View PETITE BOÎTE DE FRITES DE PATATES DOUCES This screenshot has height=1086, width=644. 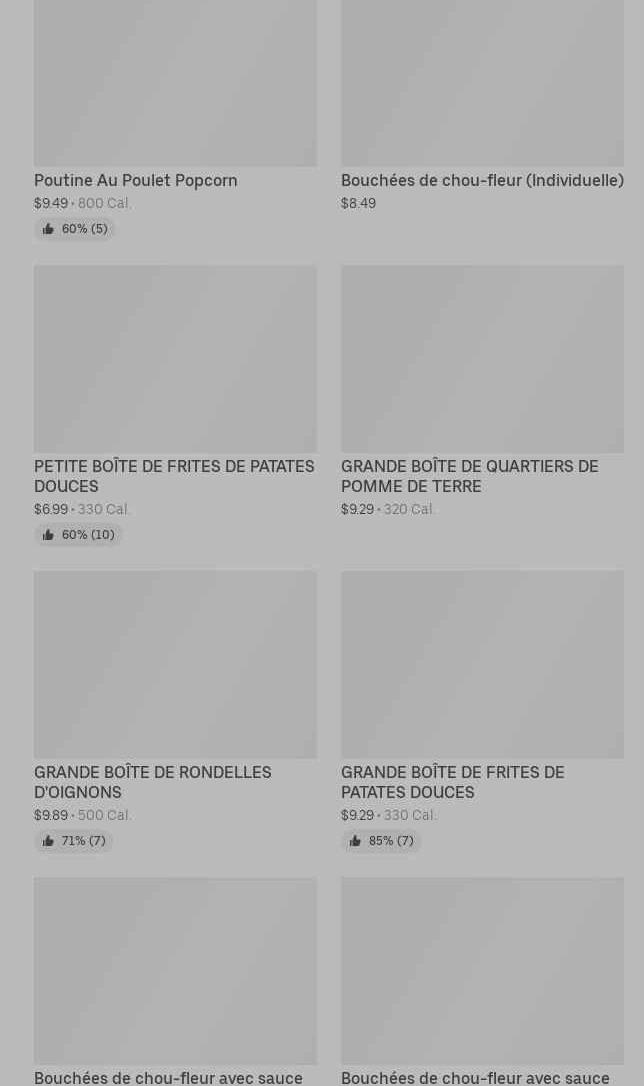(x=174, y=476)
